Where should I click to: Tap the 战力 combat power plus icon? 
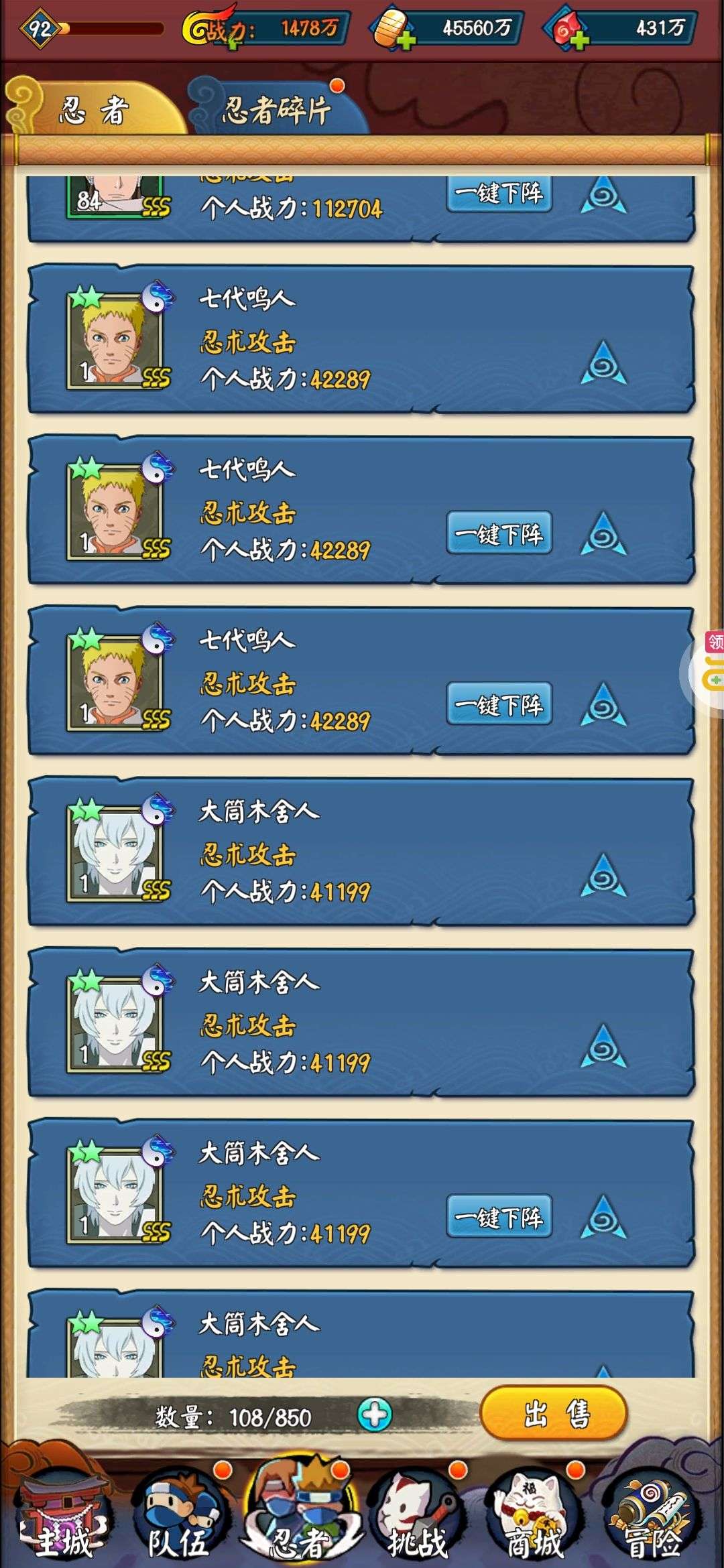pos(233,42)
